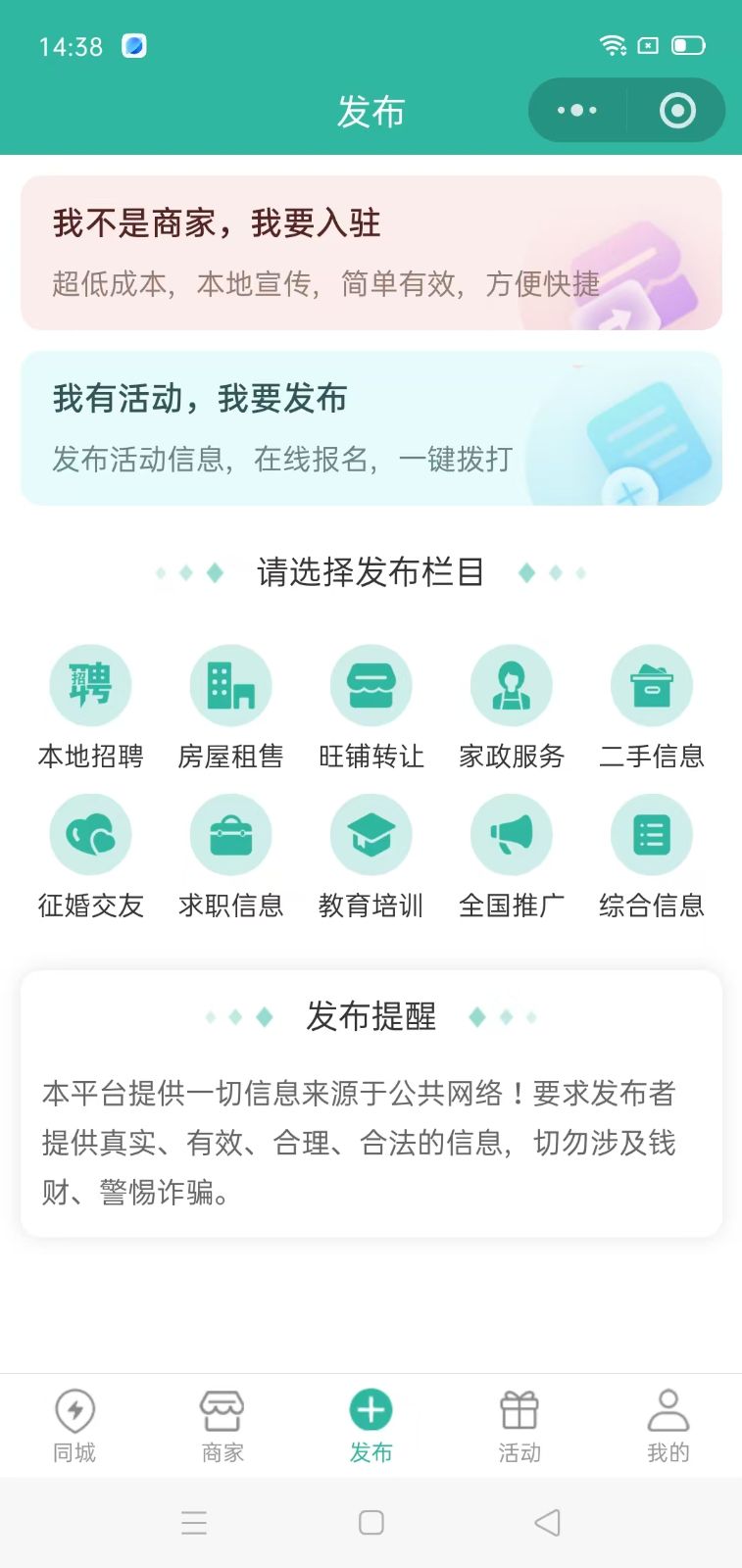The image size is (742, 1568).
Task: Open the 我的 tab
Action: click(x=668, y=1426)
